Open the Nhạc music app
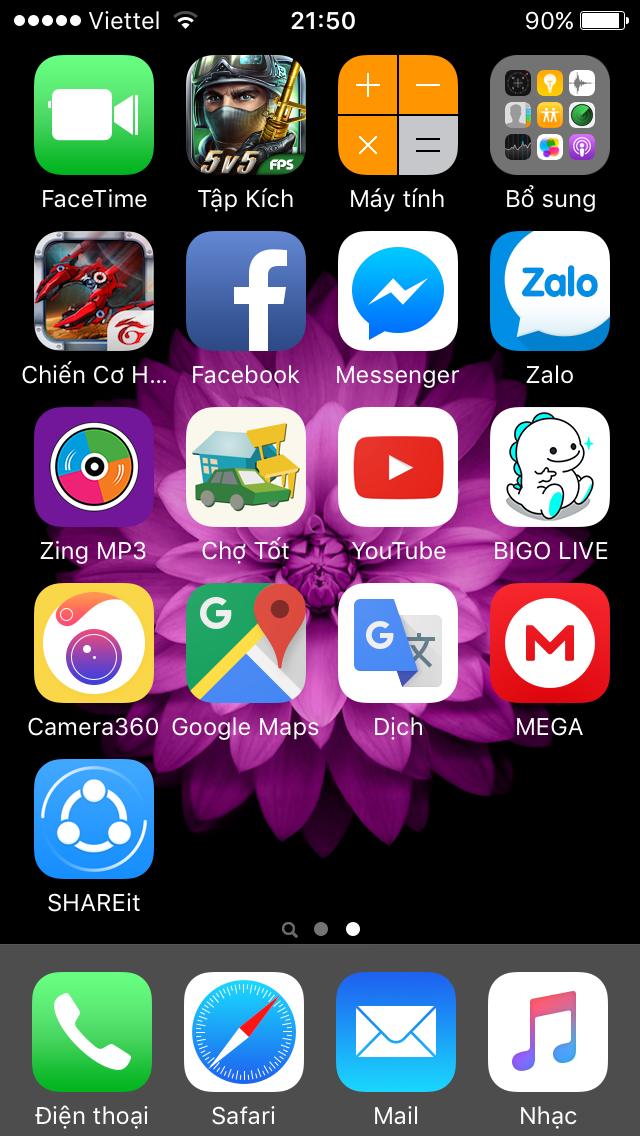This screenshot has width=640, height=1136. pyautogui.click(x=548, y=1032)
